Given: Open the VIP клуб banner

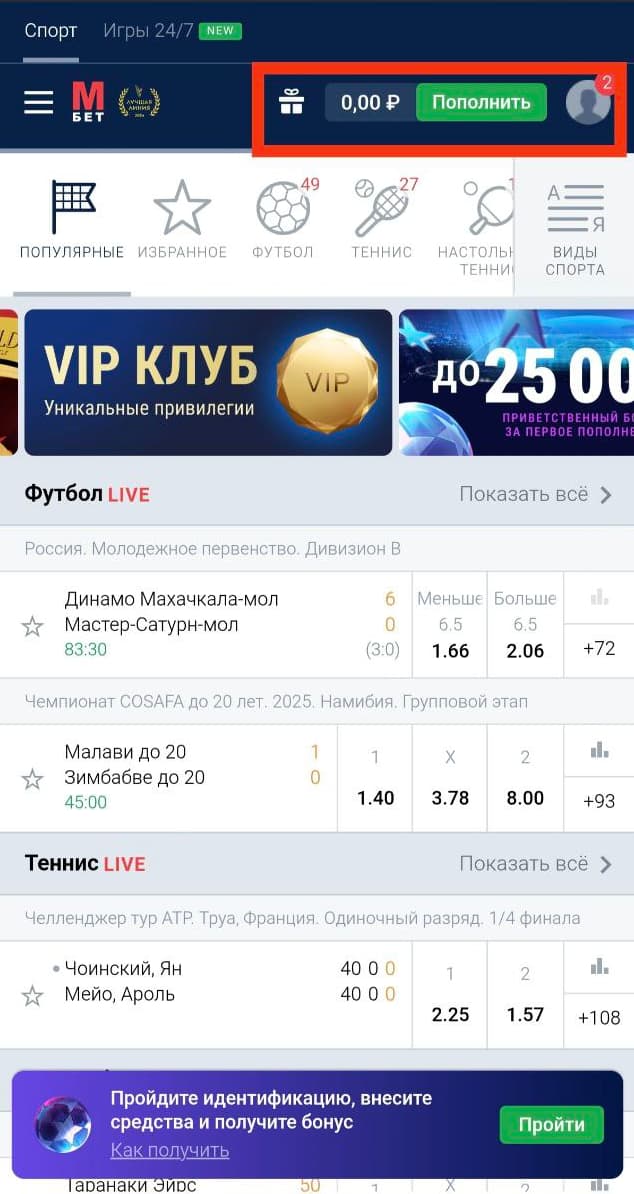Looking at the screenshot, I should pyautogui.click(x=209, y=382).
